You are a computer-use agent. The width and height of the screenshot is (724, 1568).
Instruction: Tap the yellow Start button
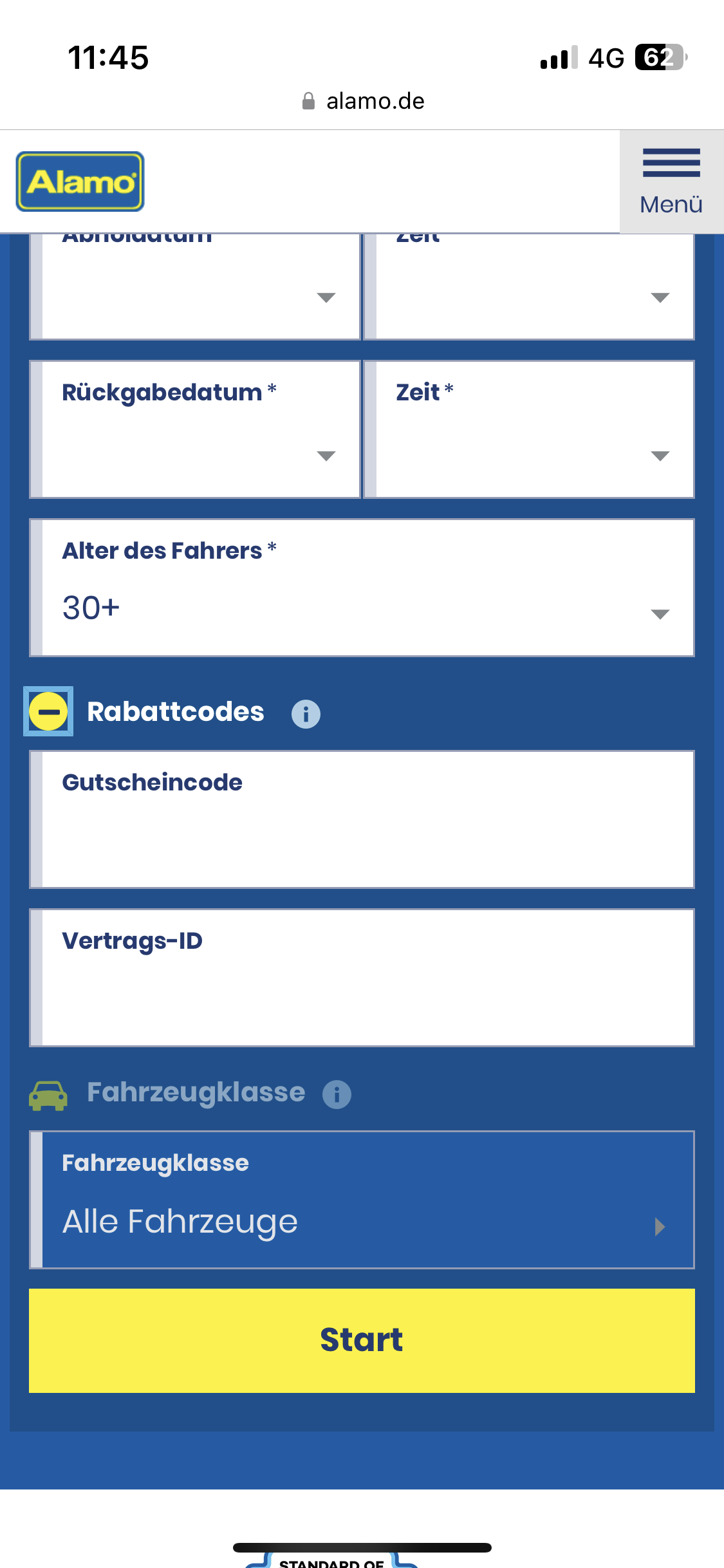pos(362,1340)
